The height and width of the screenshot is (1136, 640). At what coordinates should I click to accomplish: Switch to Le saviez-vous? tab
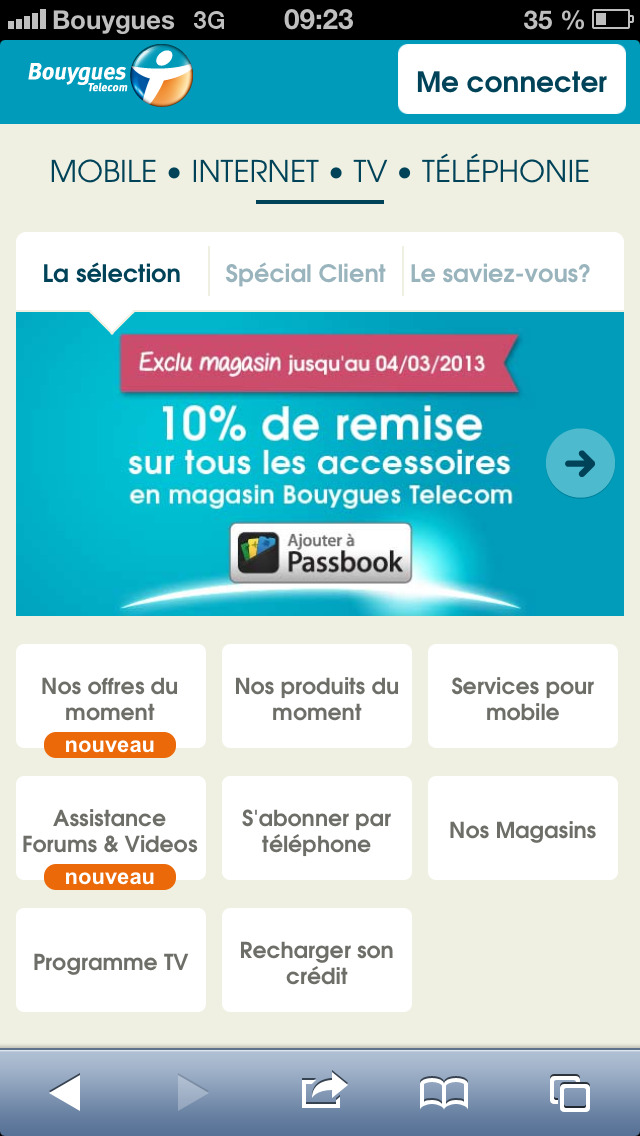500,273
